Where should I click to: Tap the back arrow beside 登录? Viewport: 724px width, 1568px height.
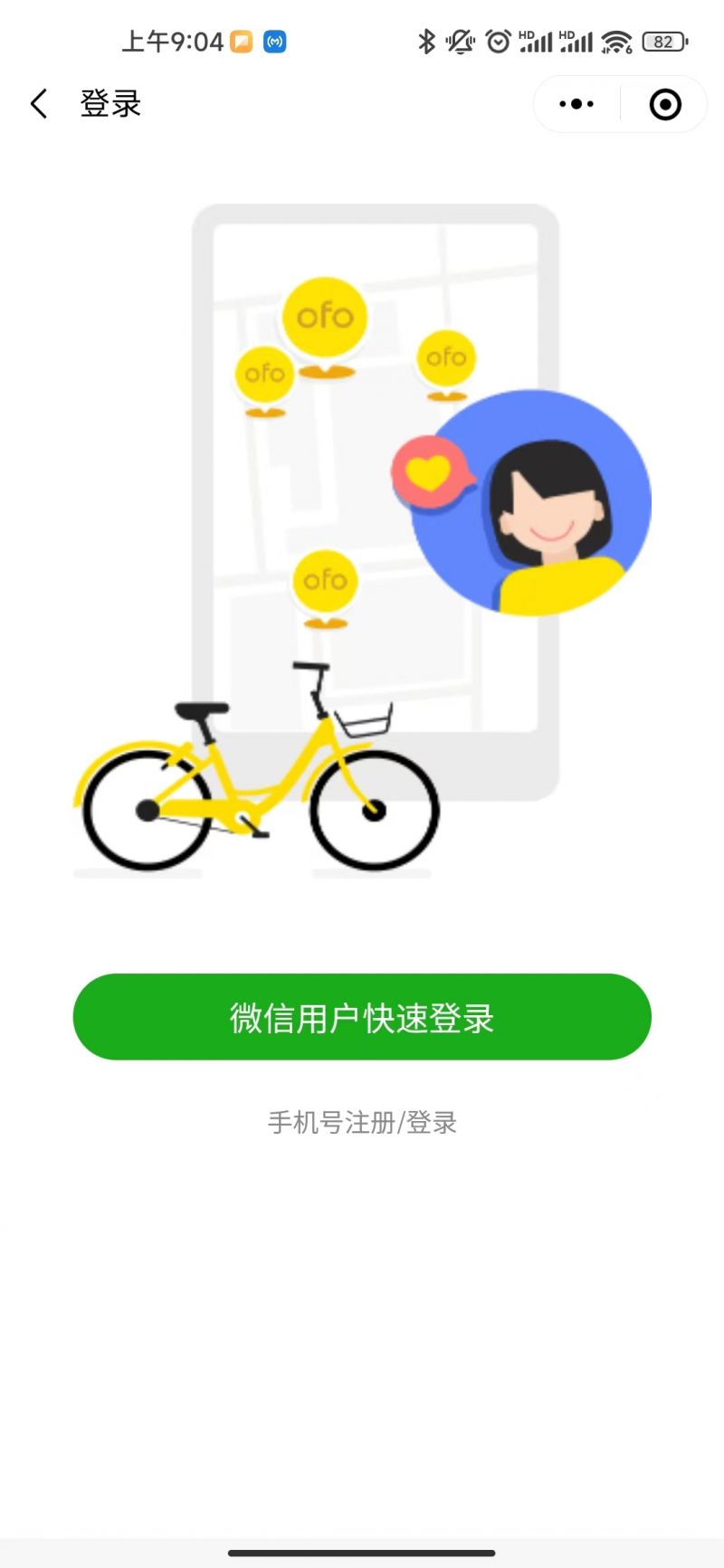38,104
